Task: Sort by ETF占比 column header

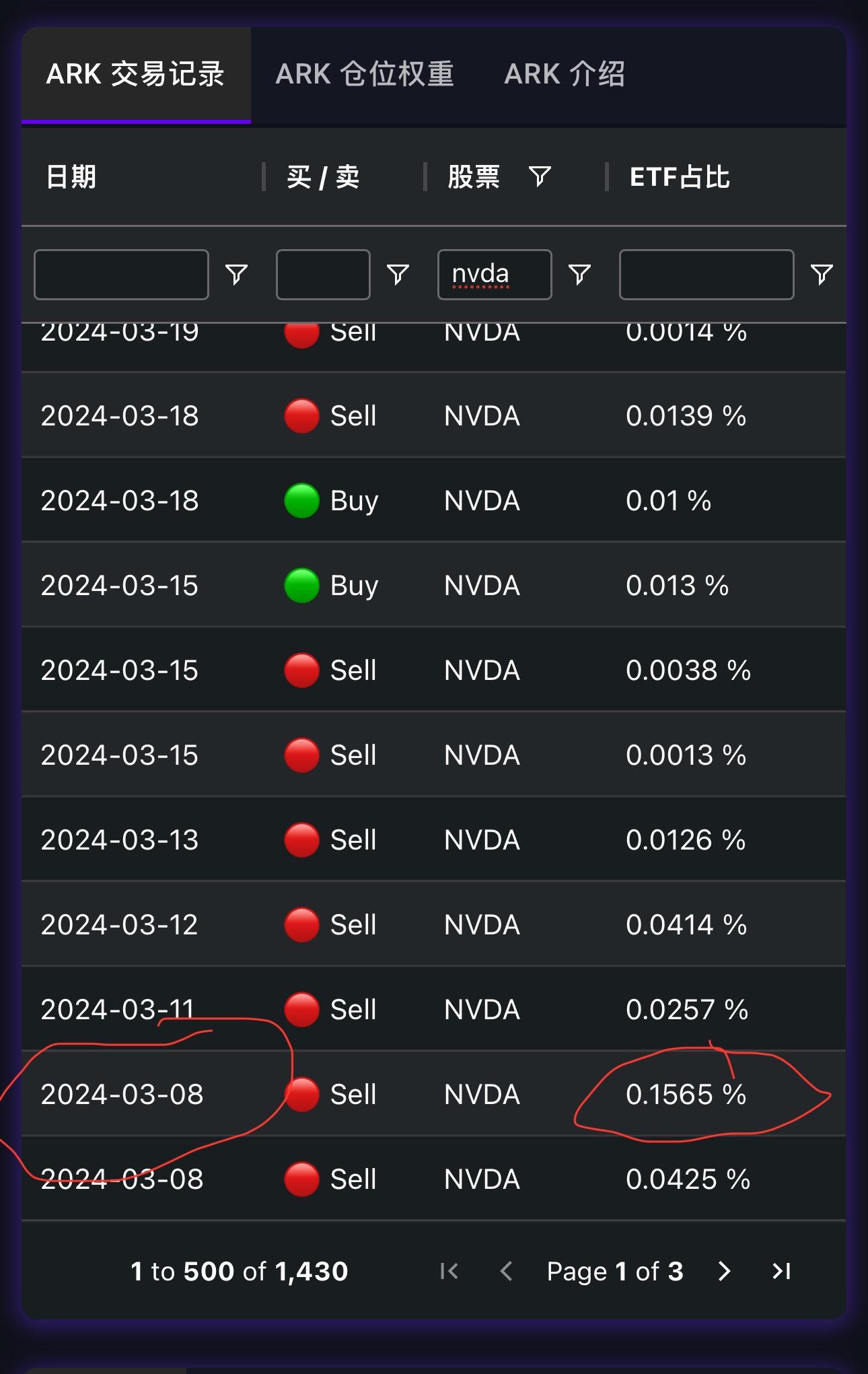Action: pos(680,177)
